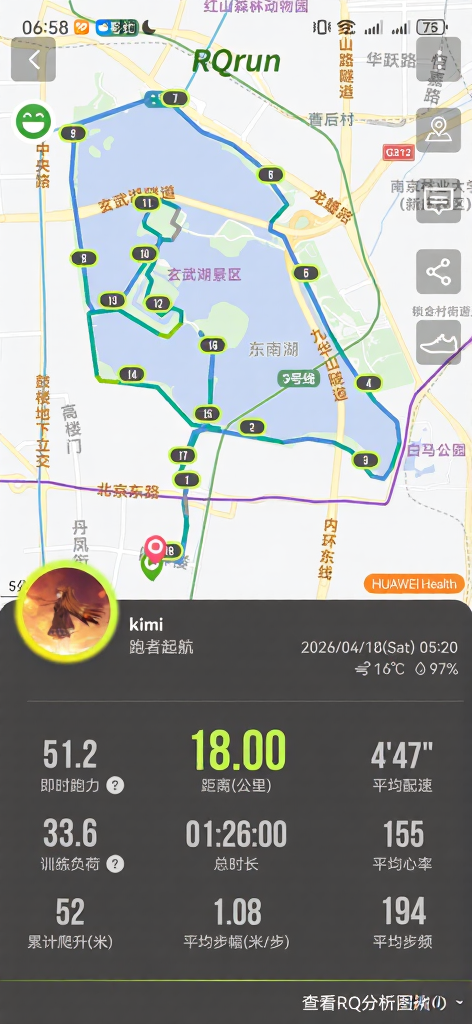Share this 18.00 km run
The height and width of the screenshot is (1024, 472).
[x=439, y=272]
